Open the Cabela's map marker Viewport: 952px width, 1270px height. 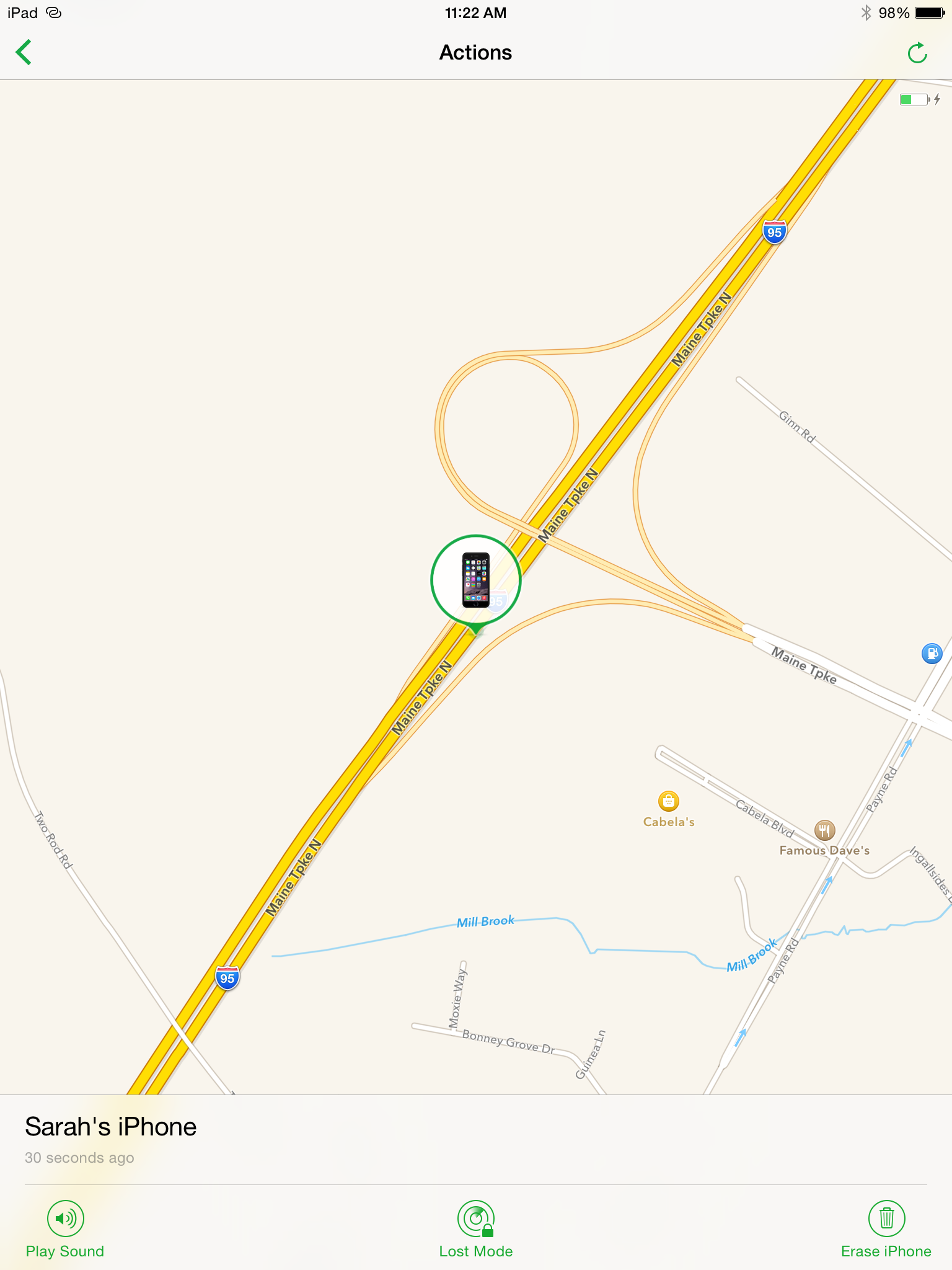click(668, 802)
